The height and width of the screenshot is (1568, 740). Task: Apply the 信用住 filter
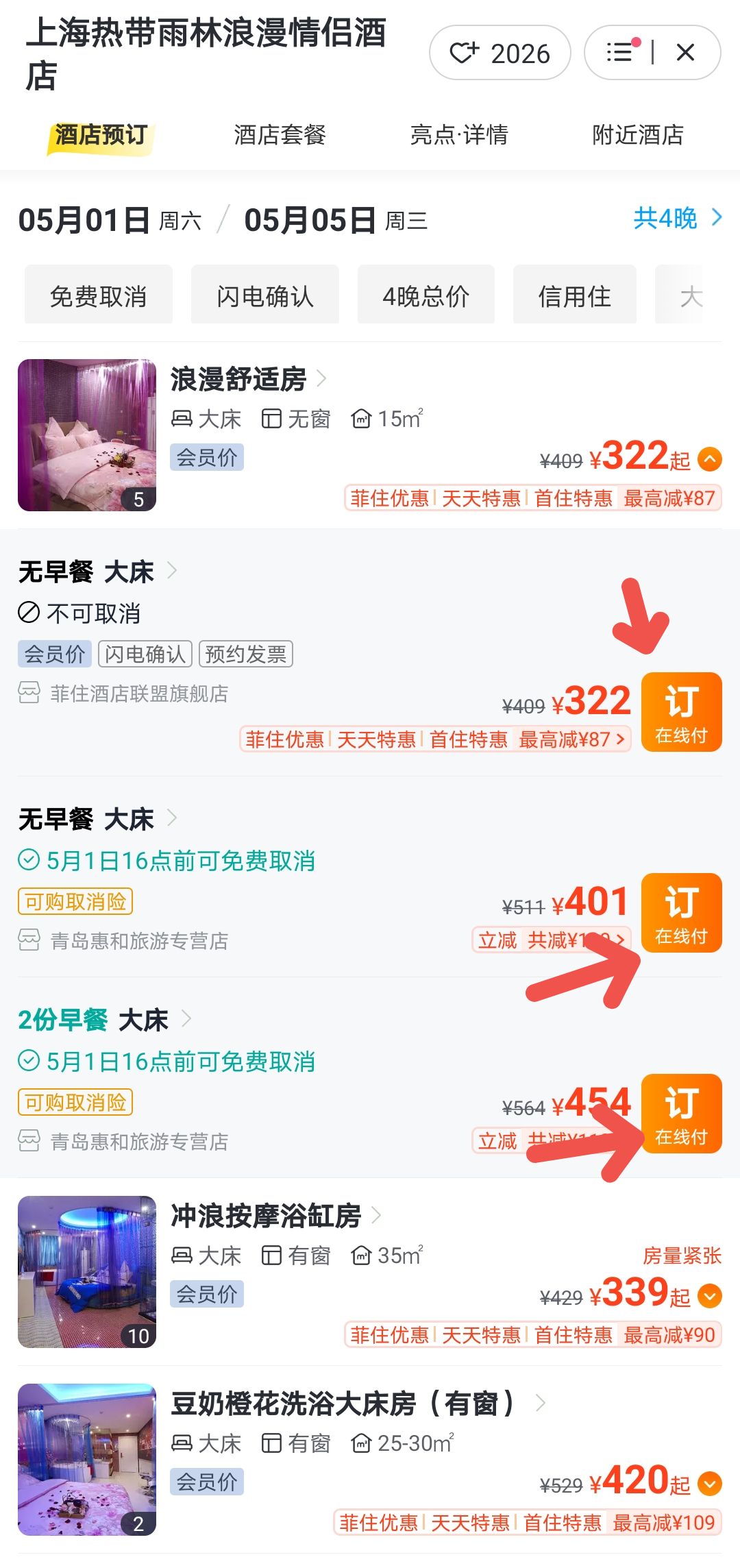(574, 296)
